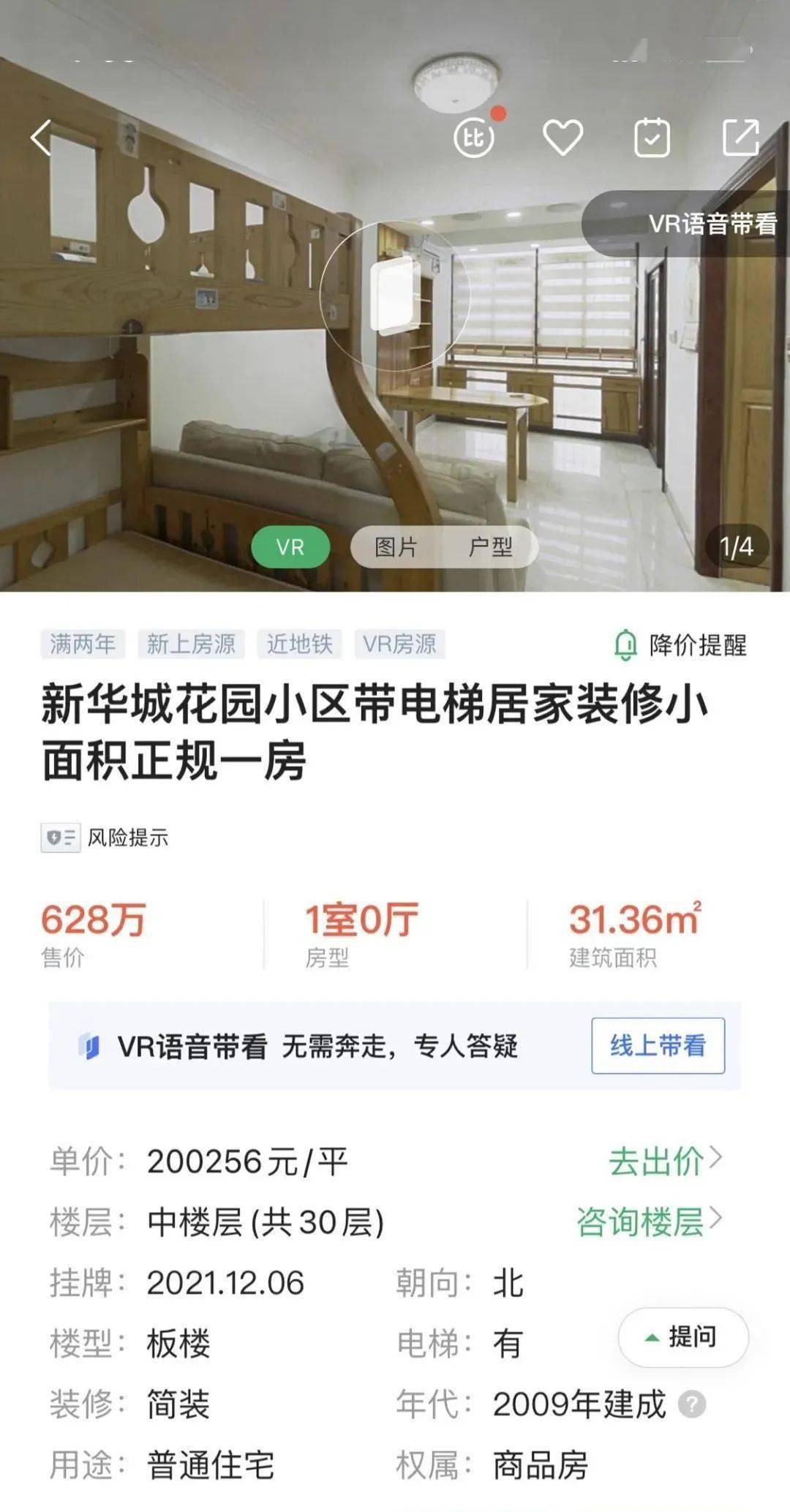Switch to the 图片 tab
This screenshot has width=790, height=1512.
[396, 547]
